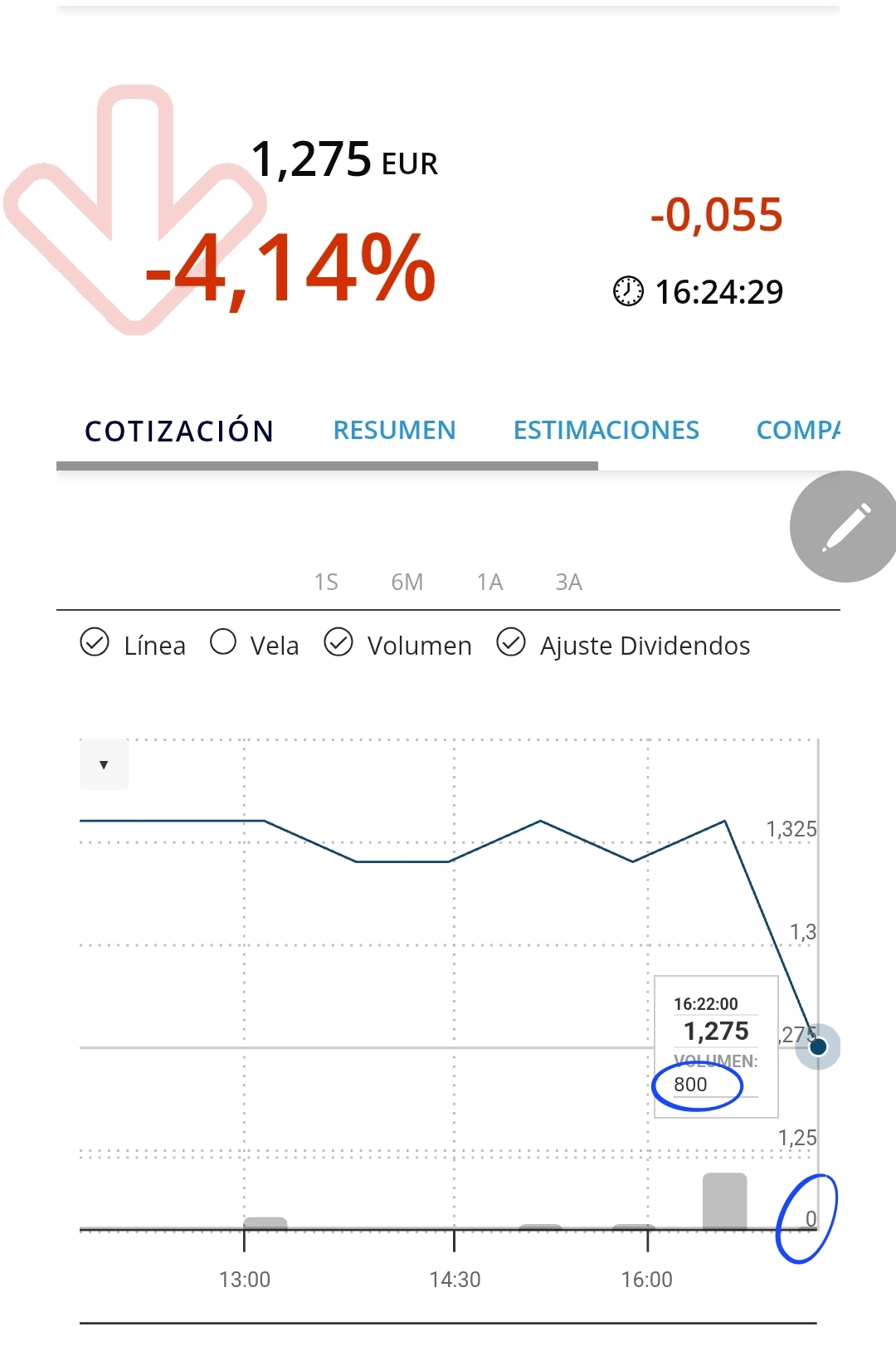Select the 3A period option
This screenshot has width=896, height=1351.
(x=569, y=582)
